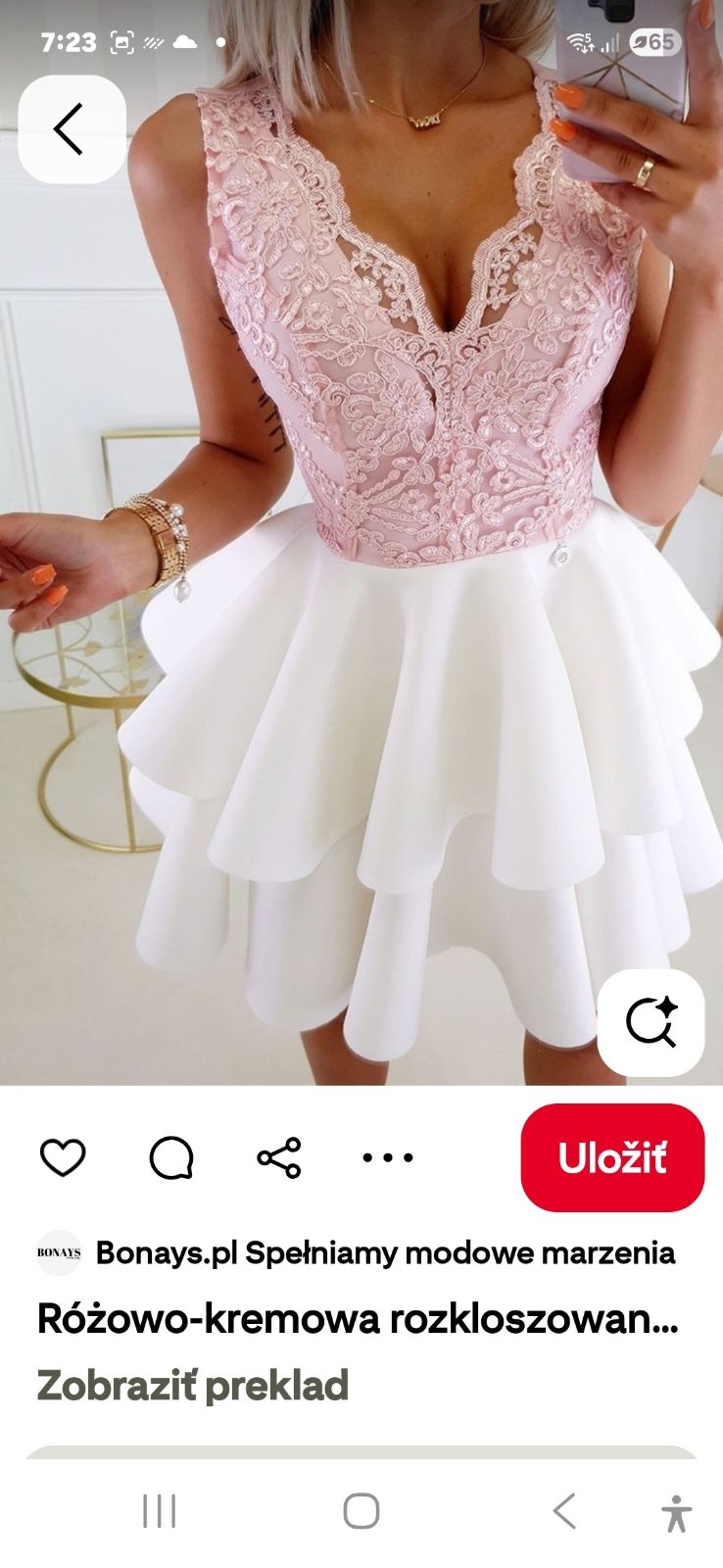This screenshot has height=1568, width=723.
Task: Open recent apps from the navigation bar
Action: (x=159, y=1511)
